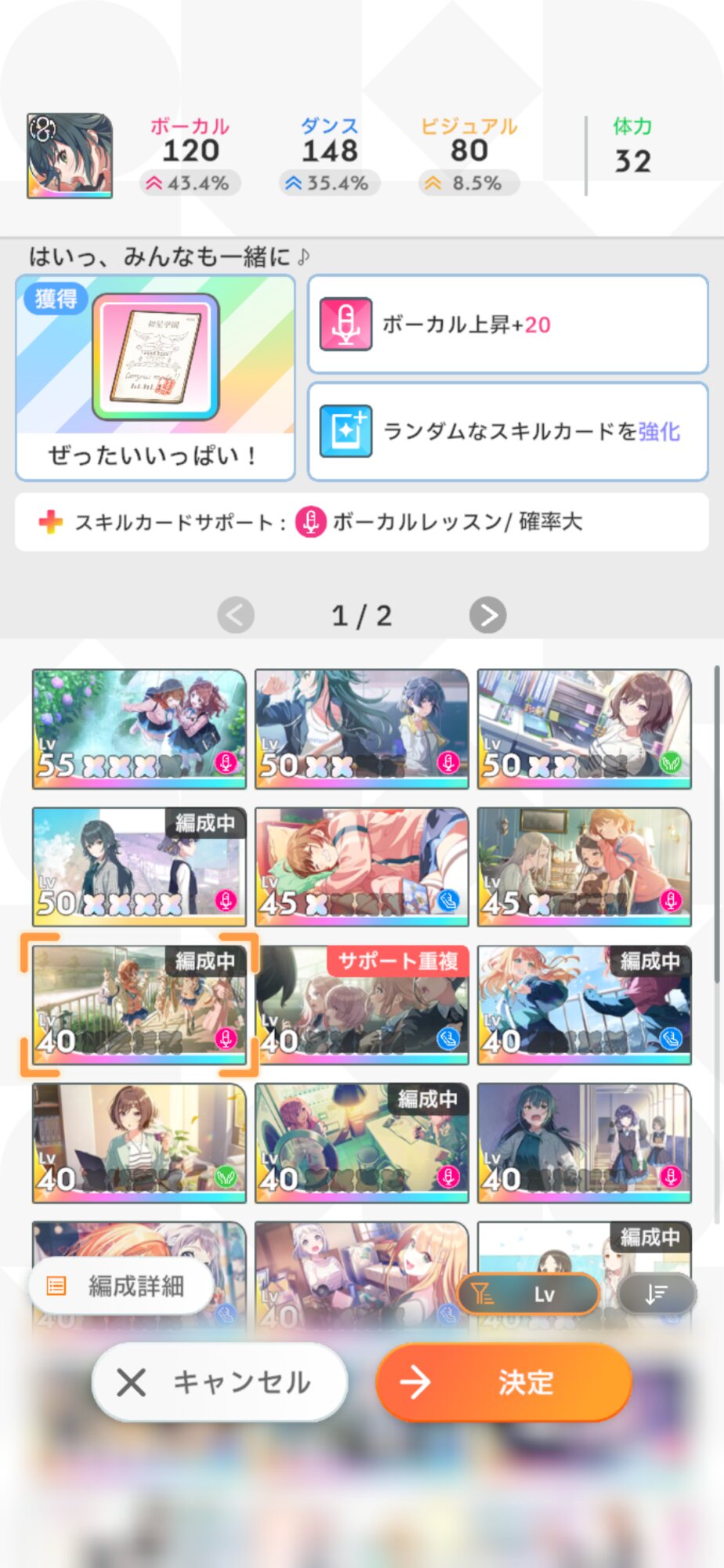The height and width of the screenshot is (1568, 724).
Task: Select the Lv 55 support card
Action: [139, 728]
